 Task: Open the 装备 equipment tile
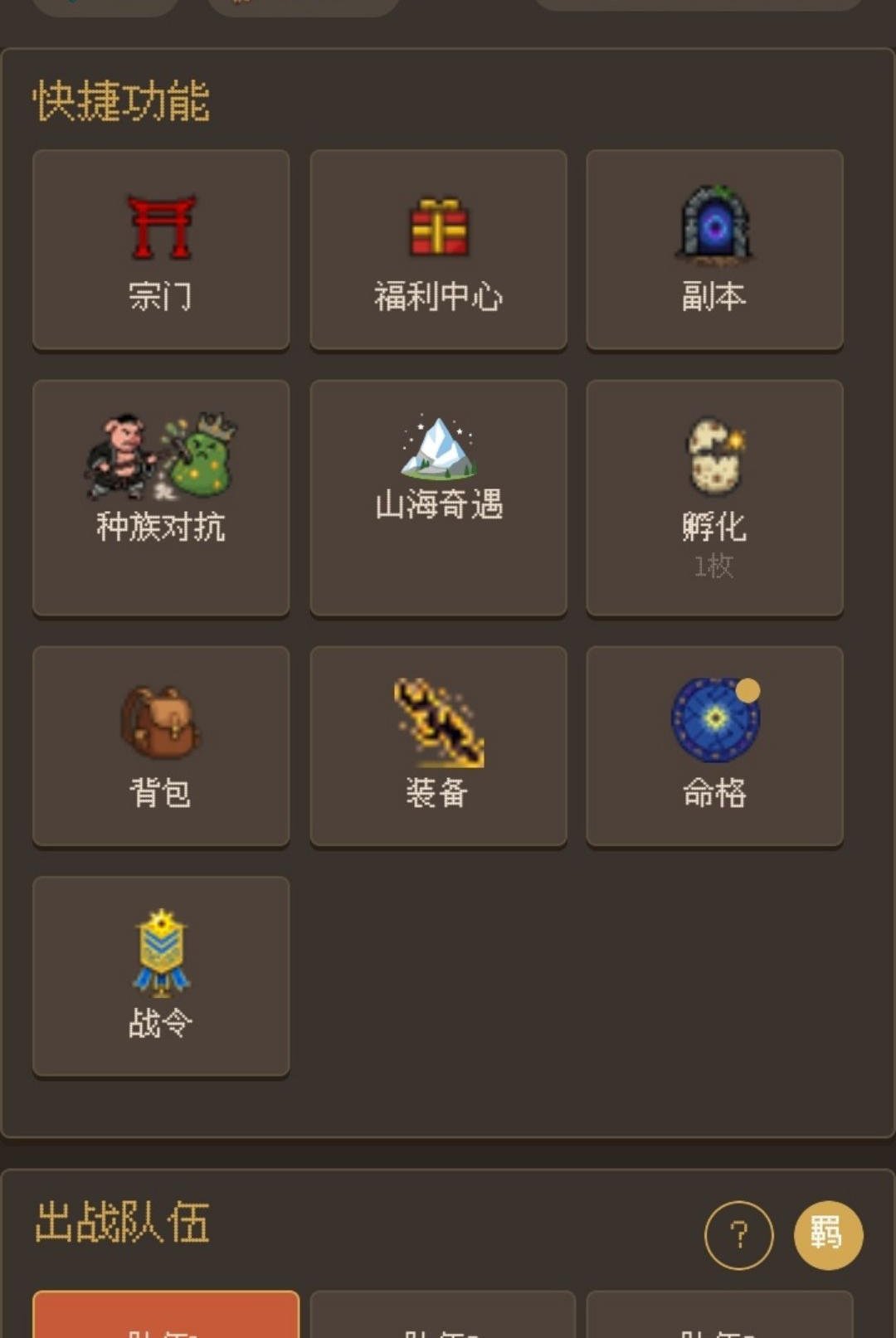point(438,747)
